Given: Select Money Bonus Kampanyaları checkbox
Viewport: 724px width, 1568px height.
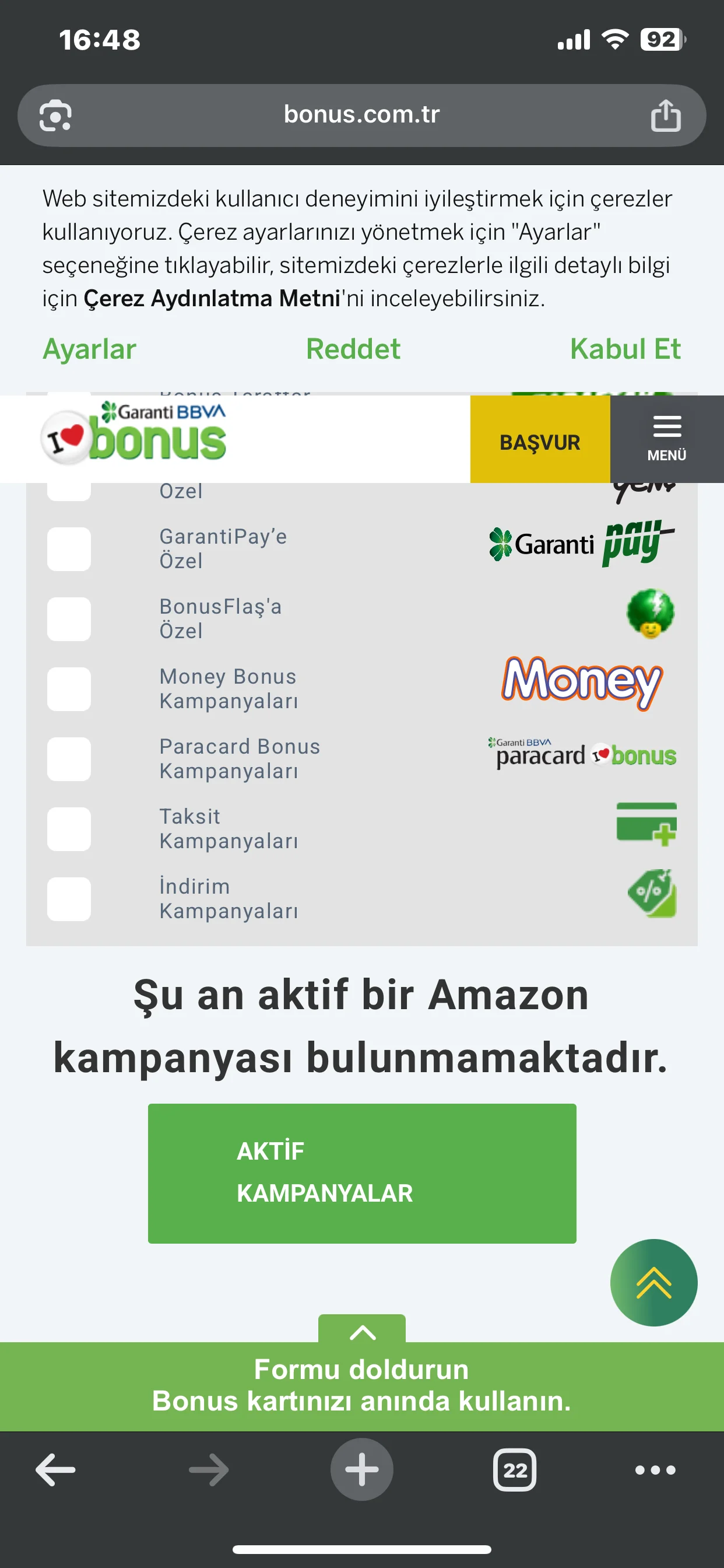Looking at the screenshot, I should (x=69, y=689).
